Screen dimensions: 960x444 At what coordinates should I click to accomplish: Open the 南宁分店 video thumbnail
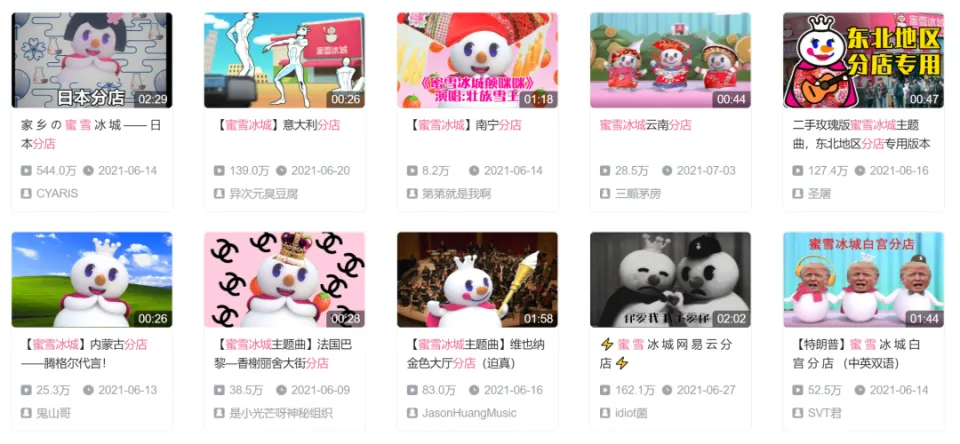[x=477, y=60]
